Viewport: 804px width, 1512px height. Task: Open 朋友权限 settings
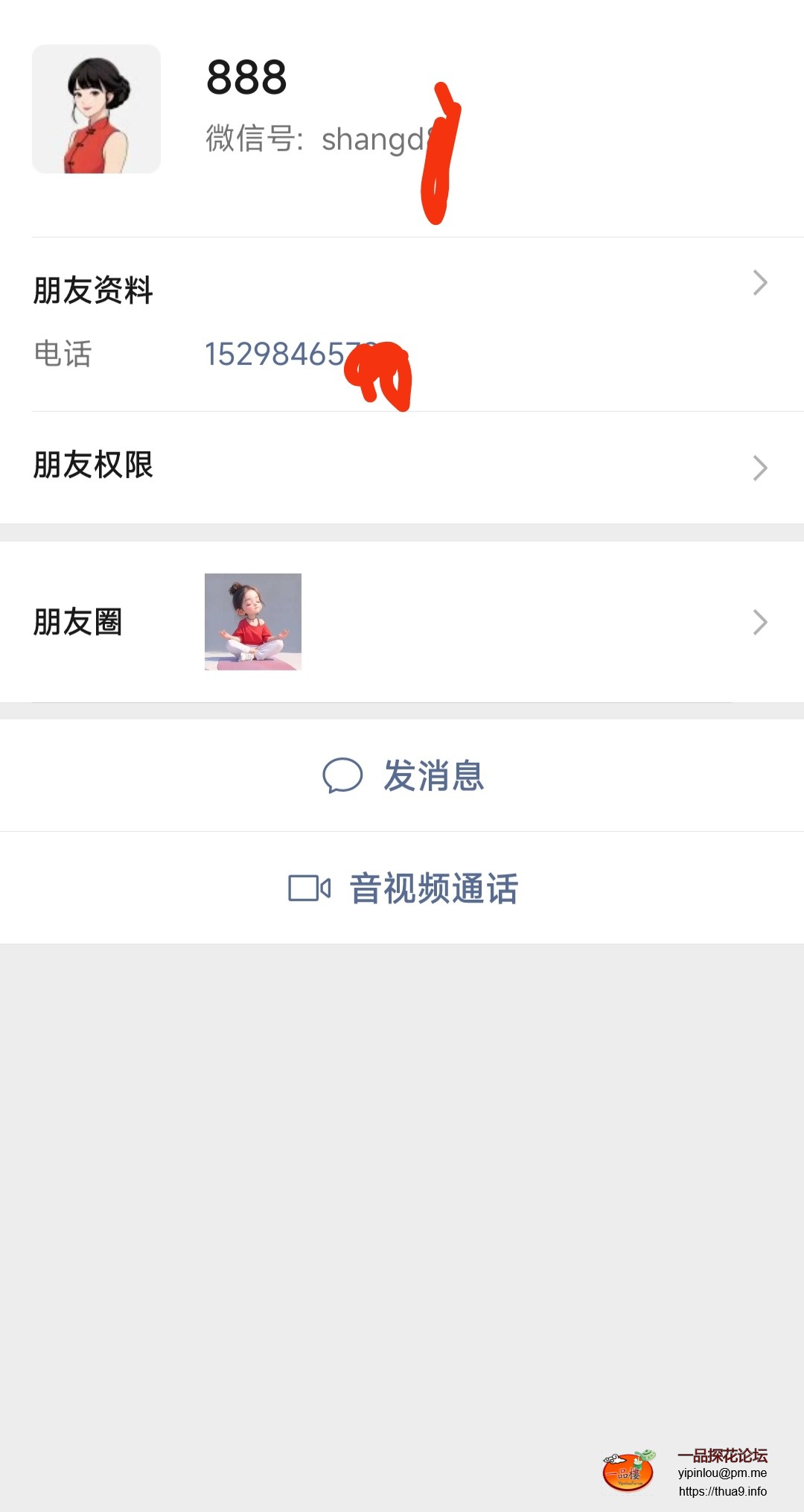point(402,466)
